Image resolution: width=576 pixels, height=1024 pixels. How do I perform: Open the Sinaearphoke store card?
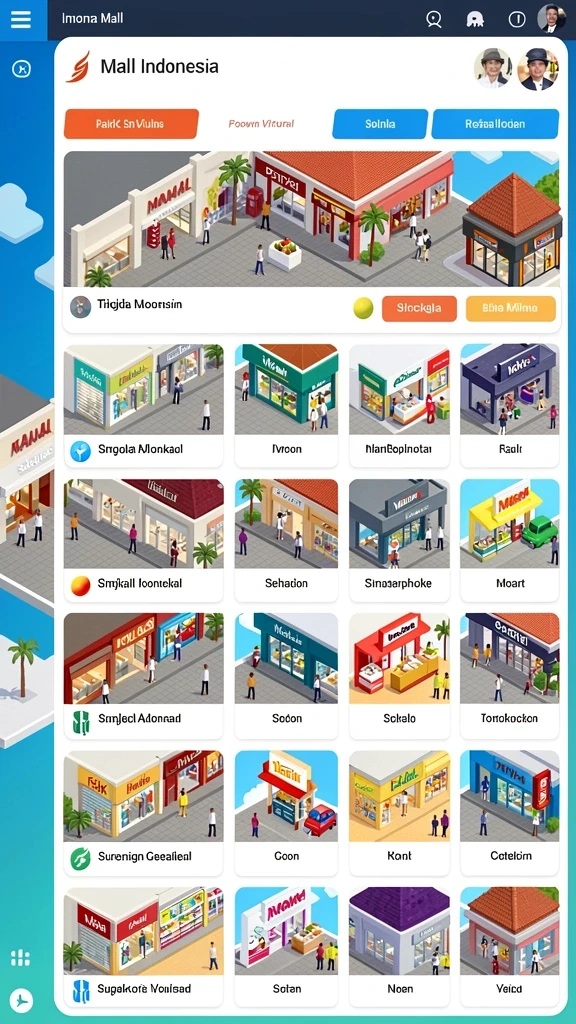(x=398, y=540)
